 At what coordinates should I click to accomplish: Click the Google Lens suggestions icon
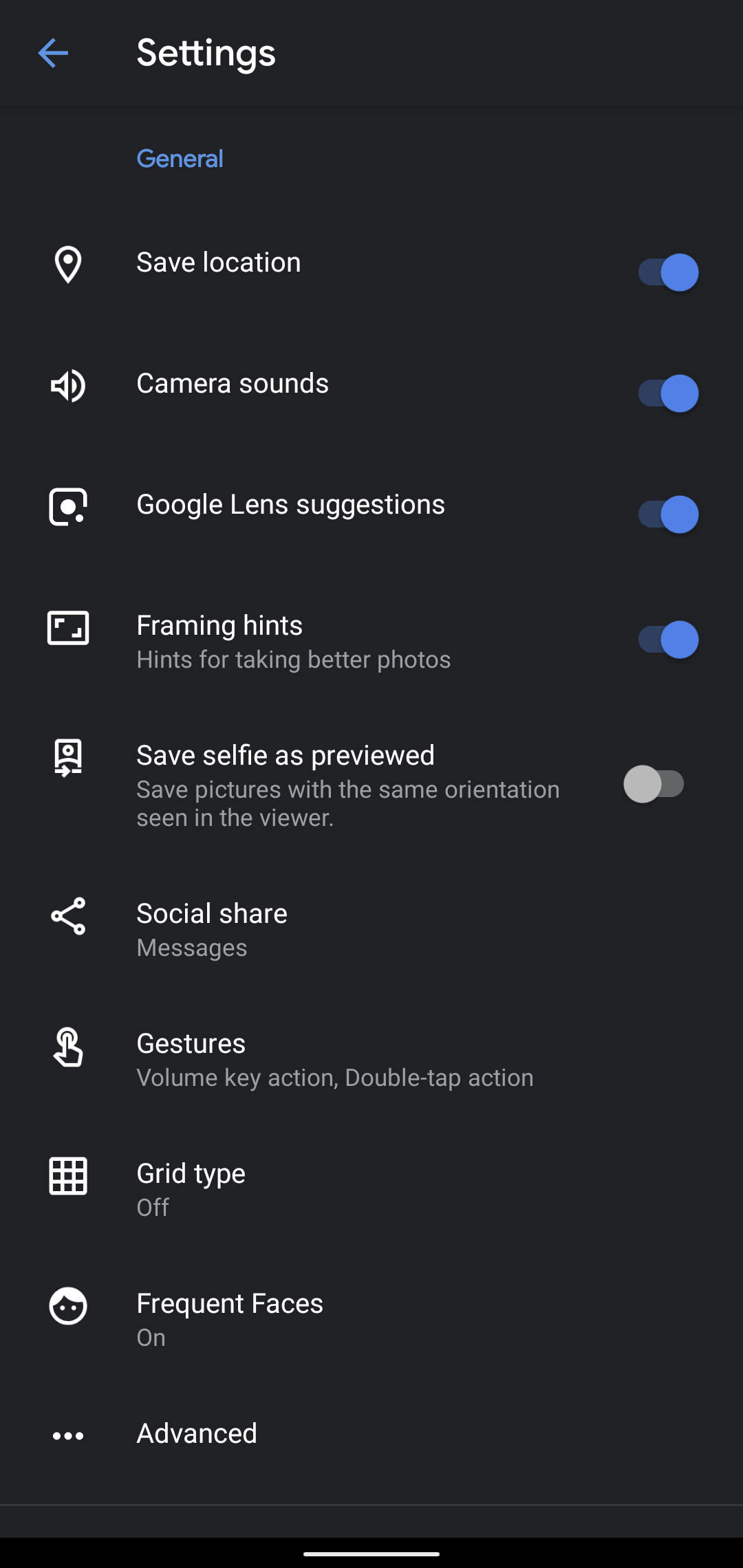67,507
